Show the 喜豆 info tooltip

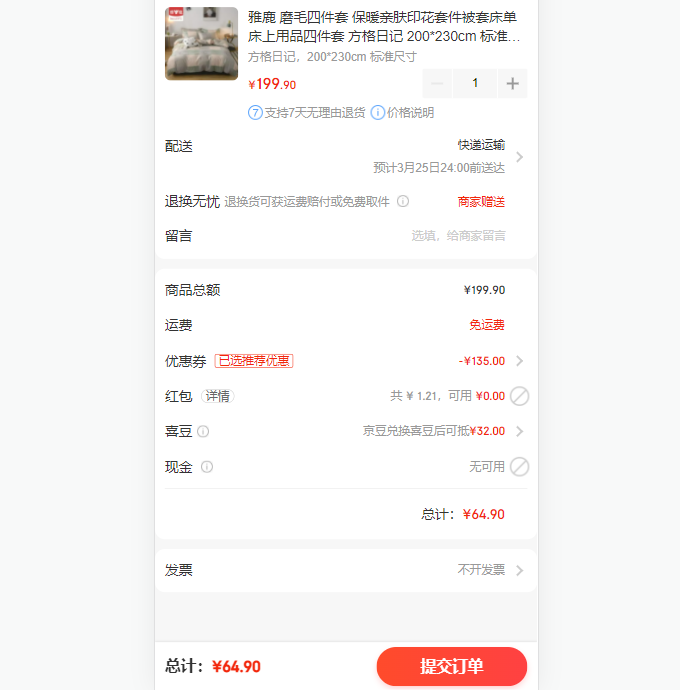203,432
